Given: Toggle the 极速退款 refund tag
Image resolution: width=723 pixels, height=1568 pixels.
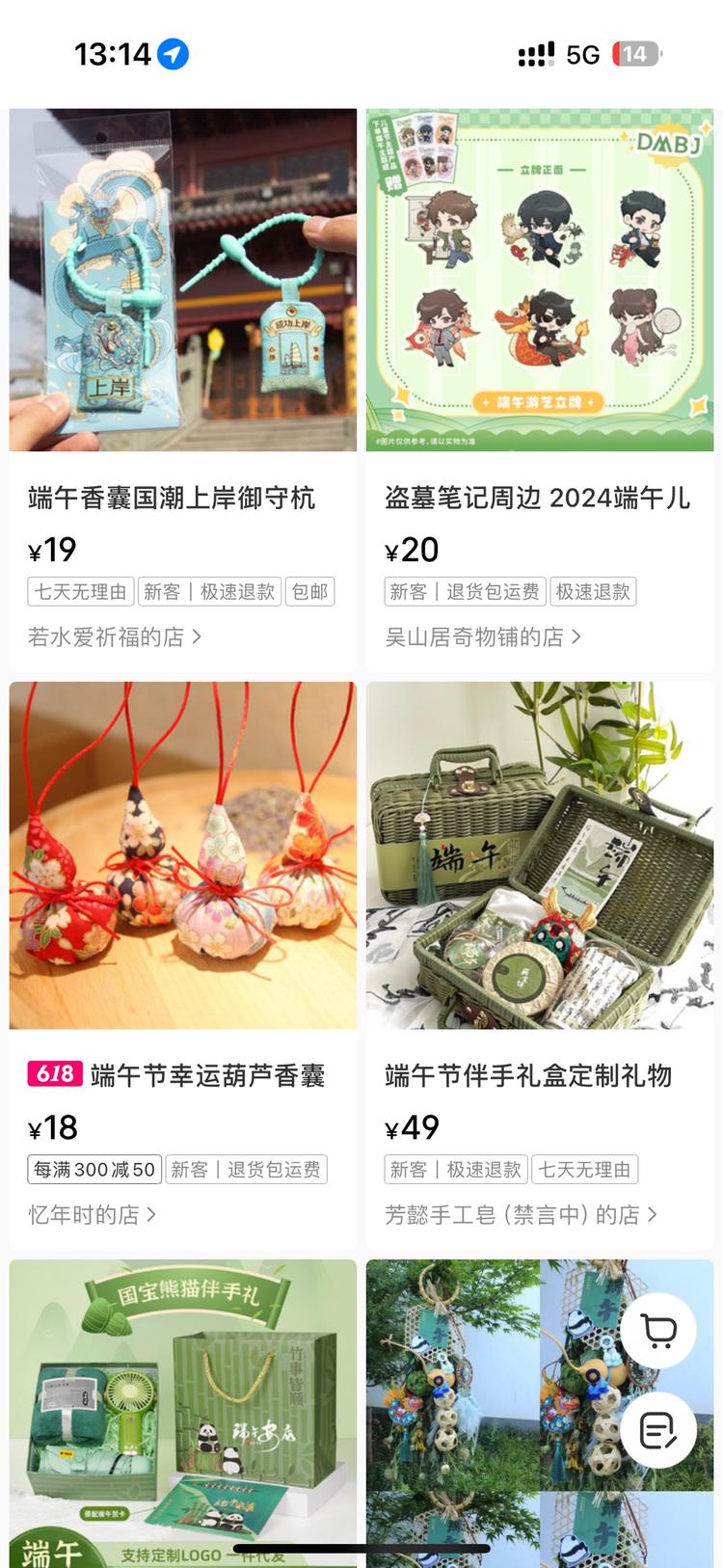Looking at the screenshot, I should pyautogui.click(x=593, y=590).
